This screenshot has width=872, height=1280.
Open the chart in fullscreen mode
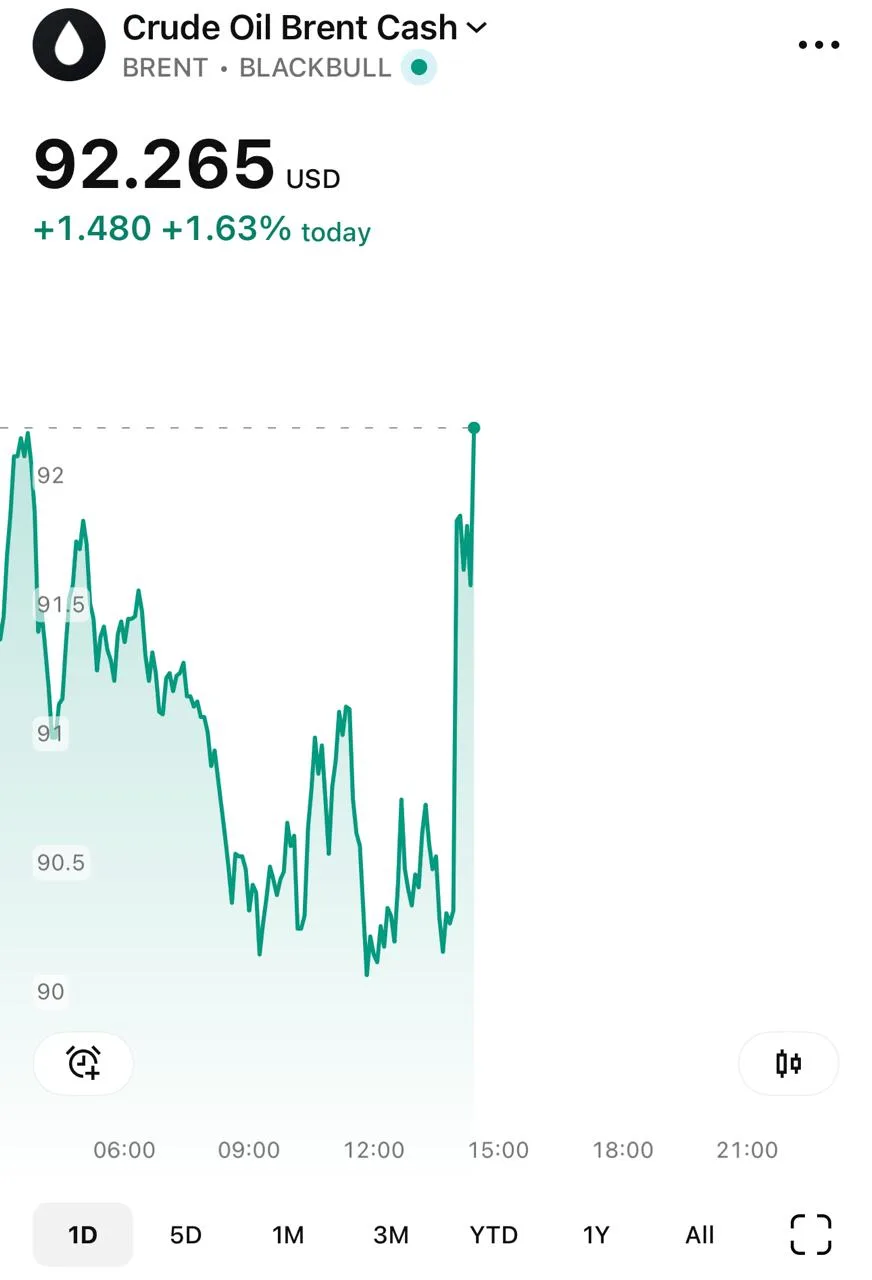coord(811,1234)
